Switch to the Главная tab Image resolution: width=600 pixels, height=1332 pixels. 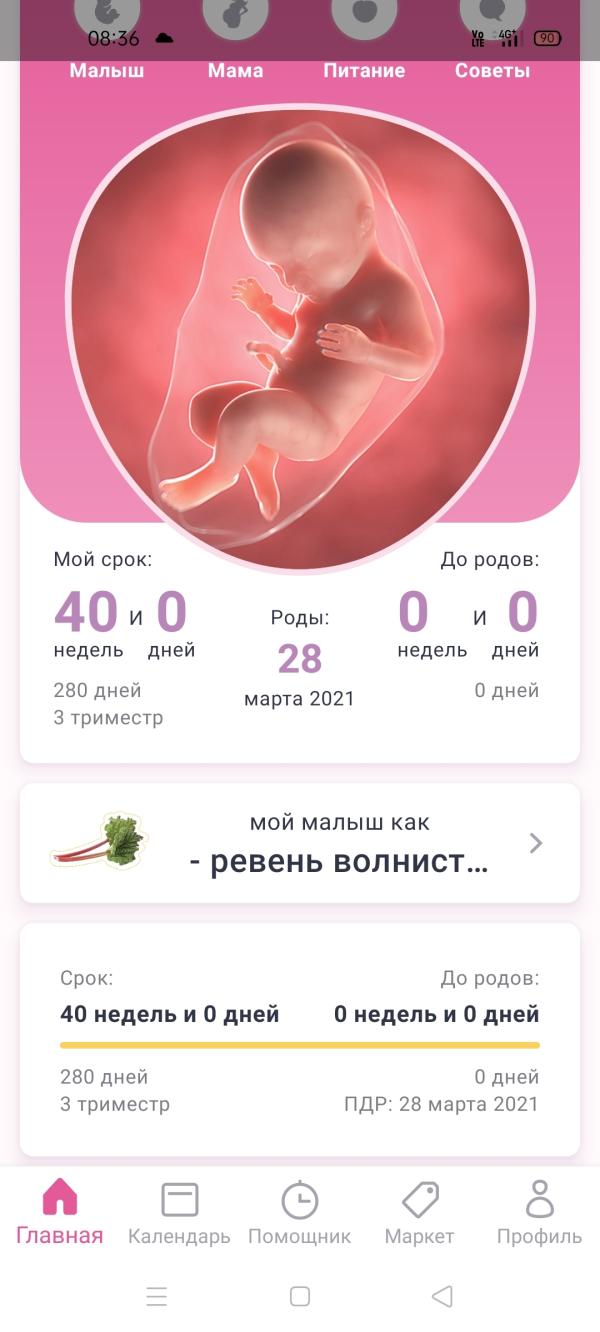pos(60,1212)
